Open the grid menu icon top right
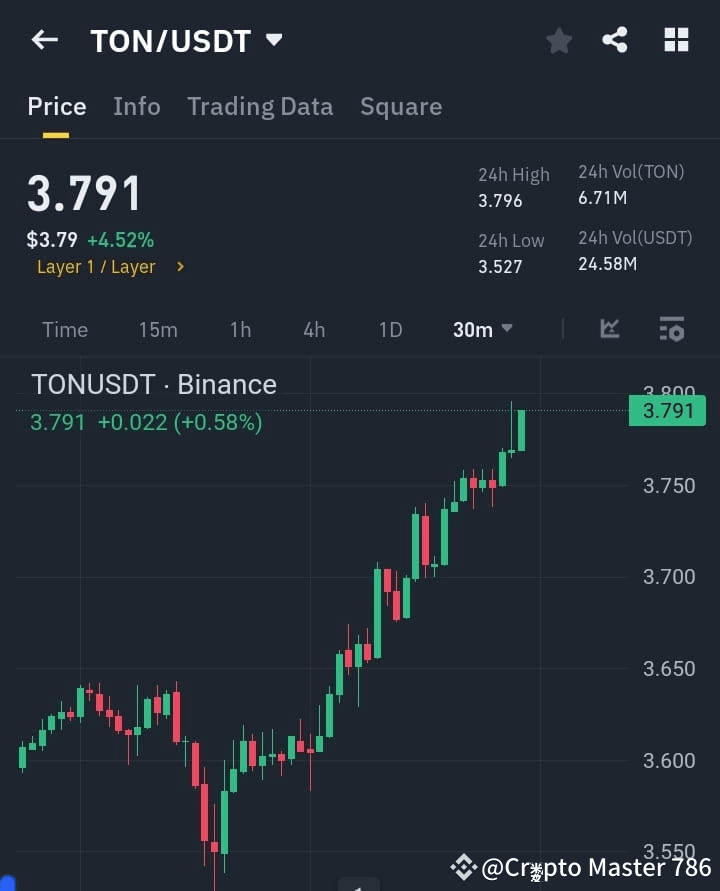The height and width of the screenshot is (891, 720). coord(676,40)
